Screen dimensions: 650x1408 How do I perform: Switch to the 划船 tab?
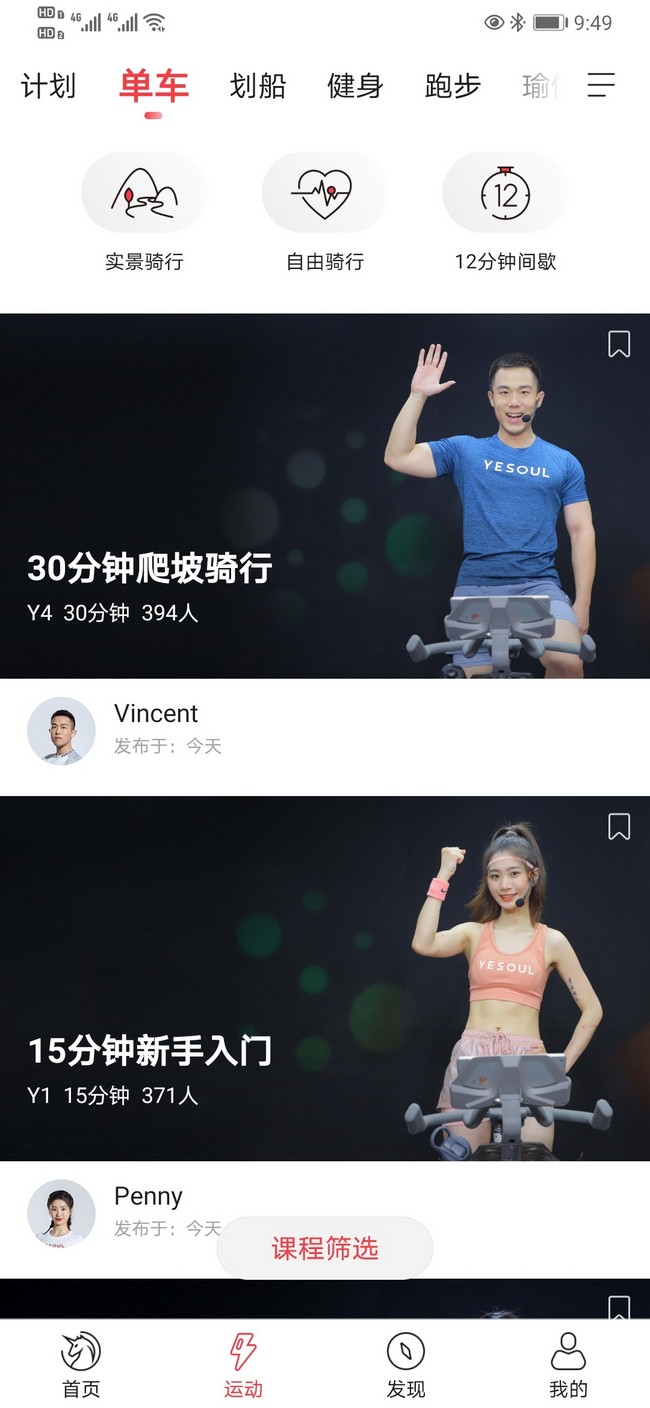tap(257, 86)
